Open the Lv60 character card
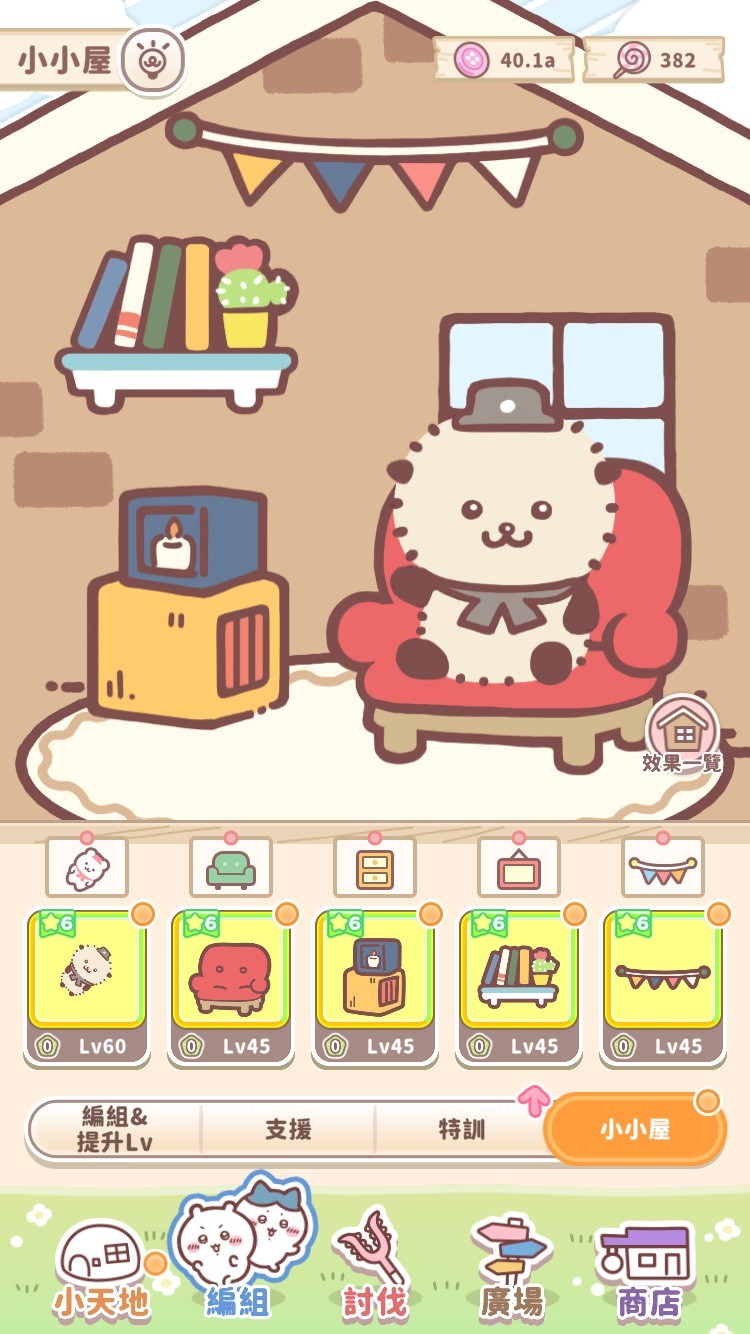Viewport: 750px width, 1334px height. click(87, 985)
